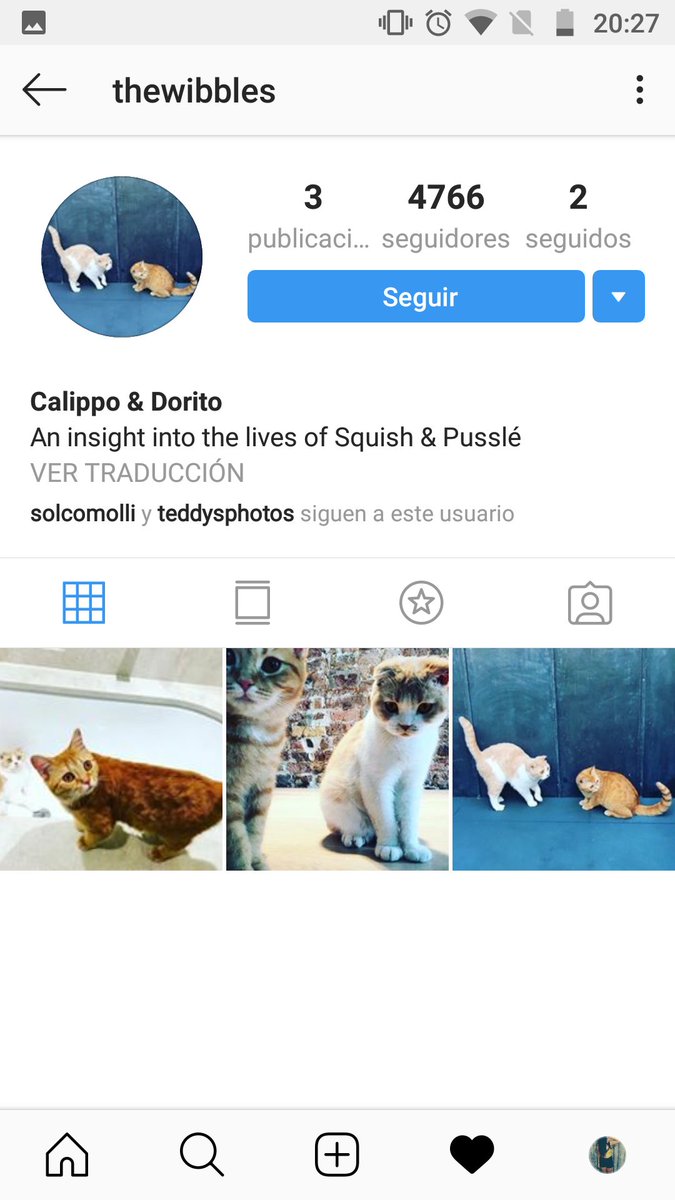The height and width of the screenshot is (1200, 675).
Task: Open the profile picture of thewibbles
Action: pyautogui.click(x=122, y=257)
